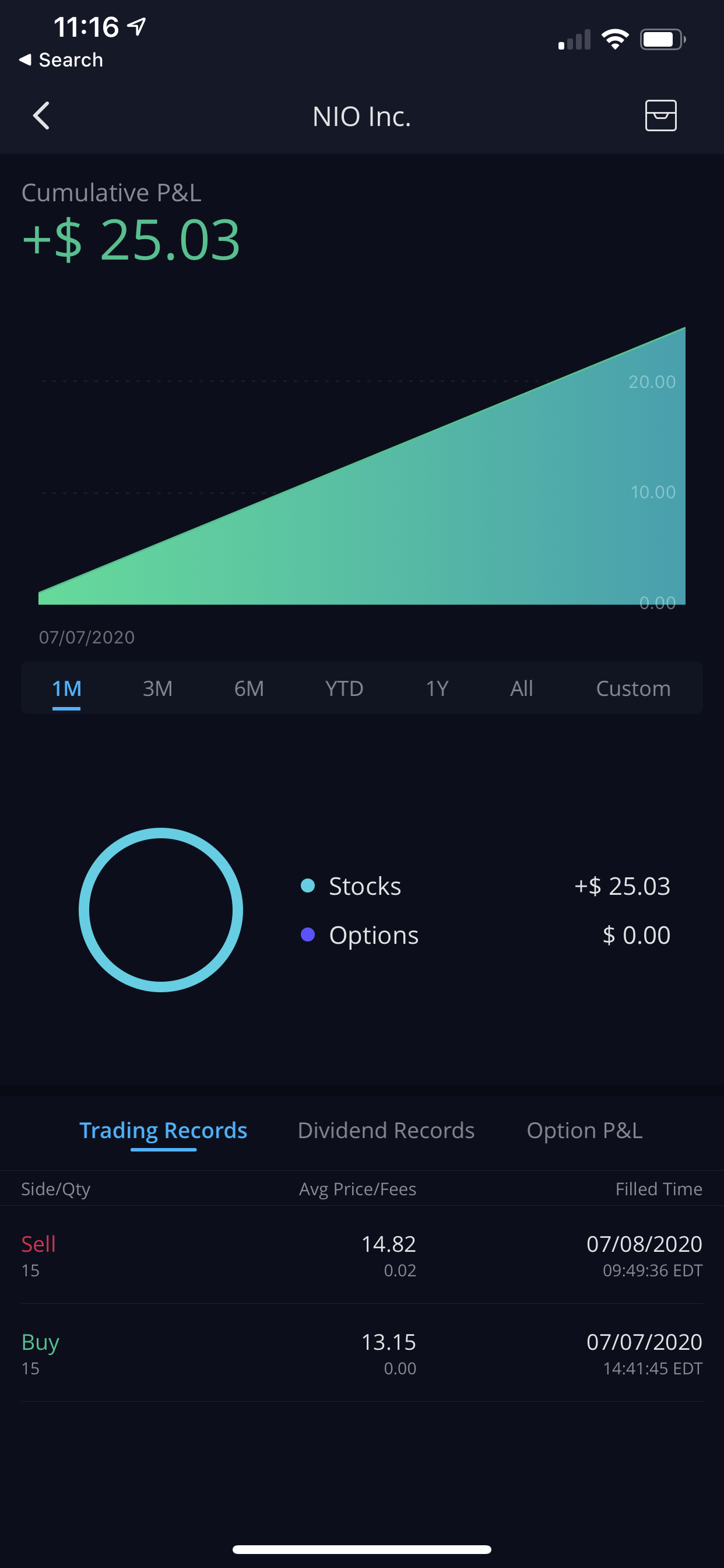Screen dimensions: 724x1568
Task: Switch chart to 1Y range
Action: (x=437, y=688)
